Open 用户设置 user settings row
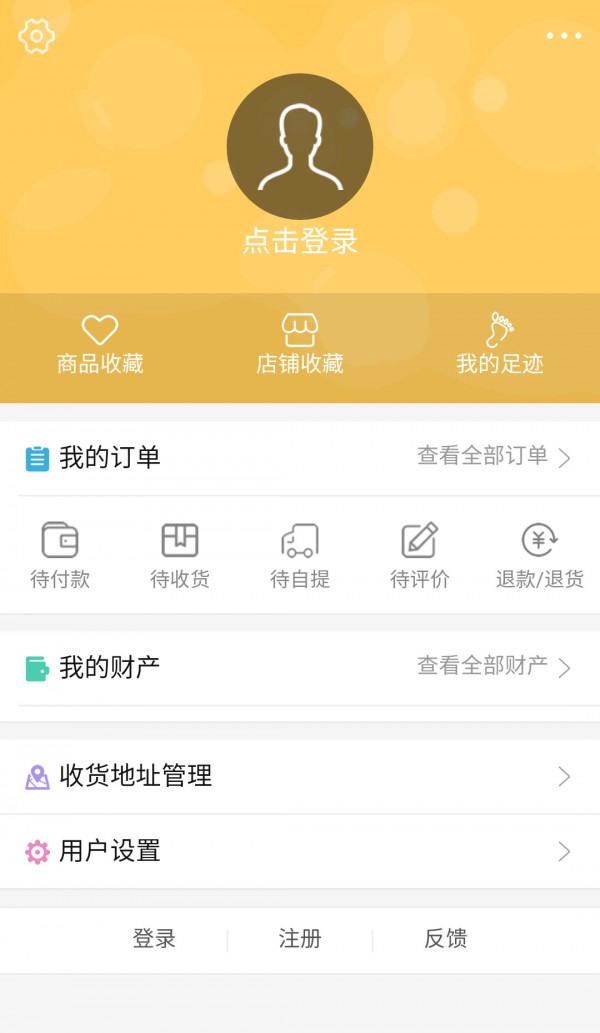The height and width of the screenshot is (1033, 600). (x=300, y=851)
